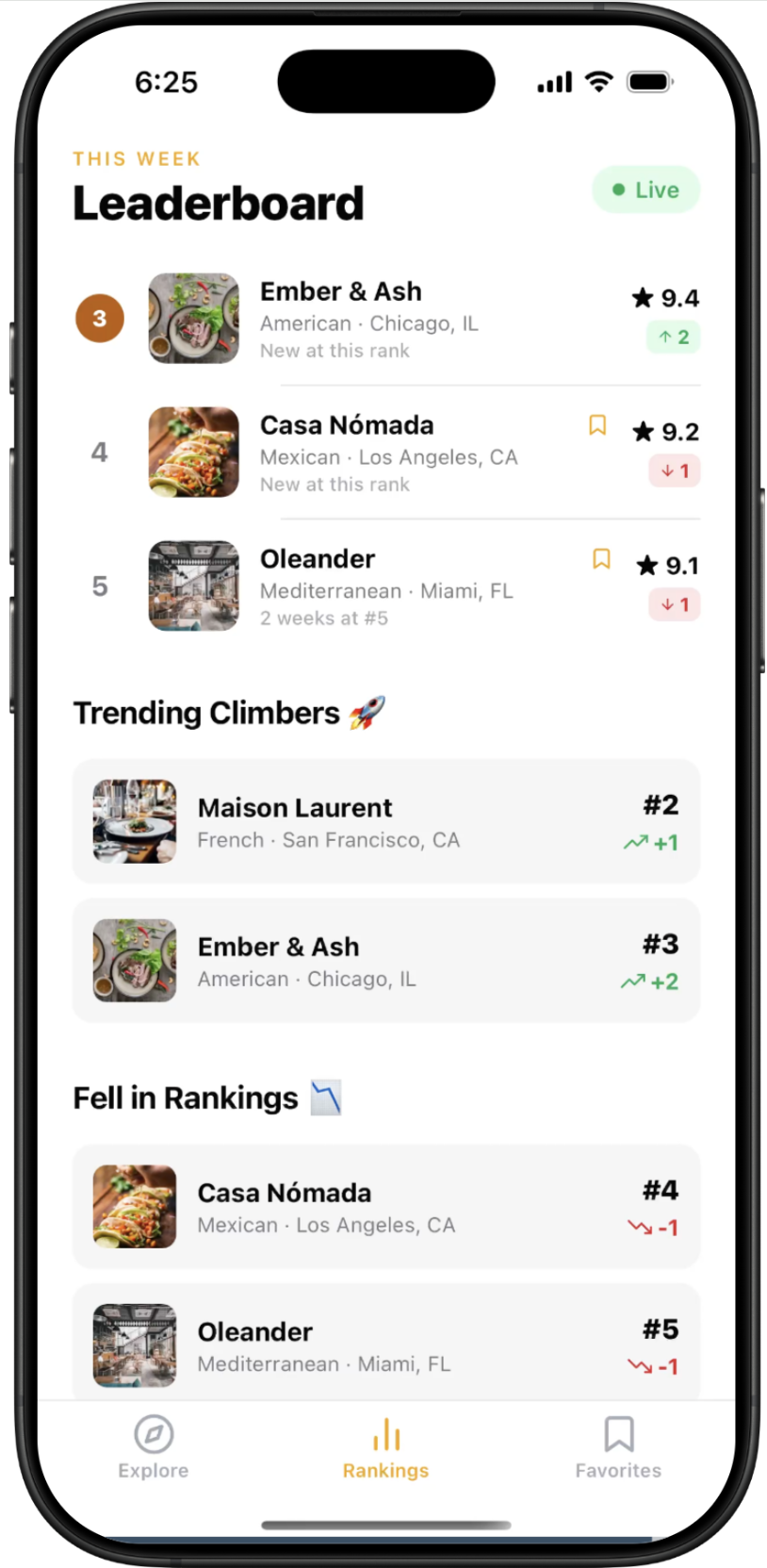
Task: Open Casa Nómada card under Fell in Rankings
Action: pyautogui.click(x=385, y=1207)
